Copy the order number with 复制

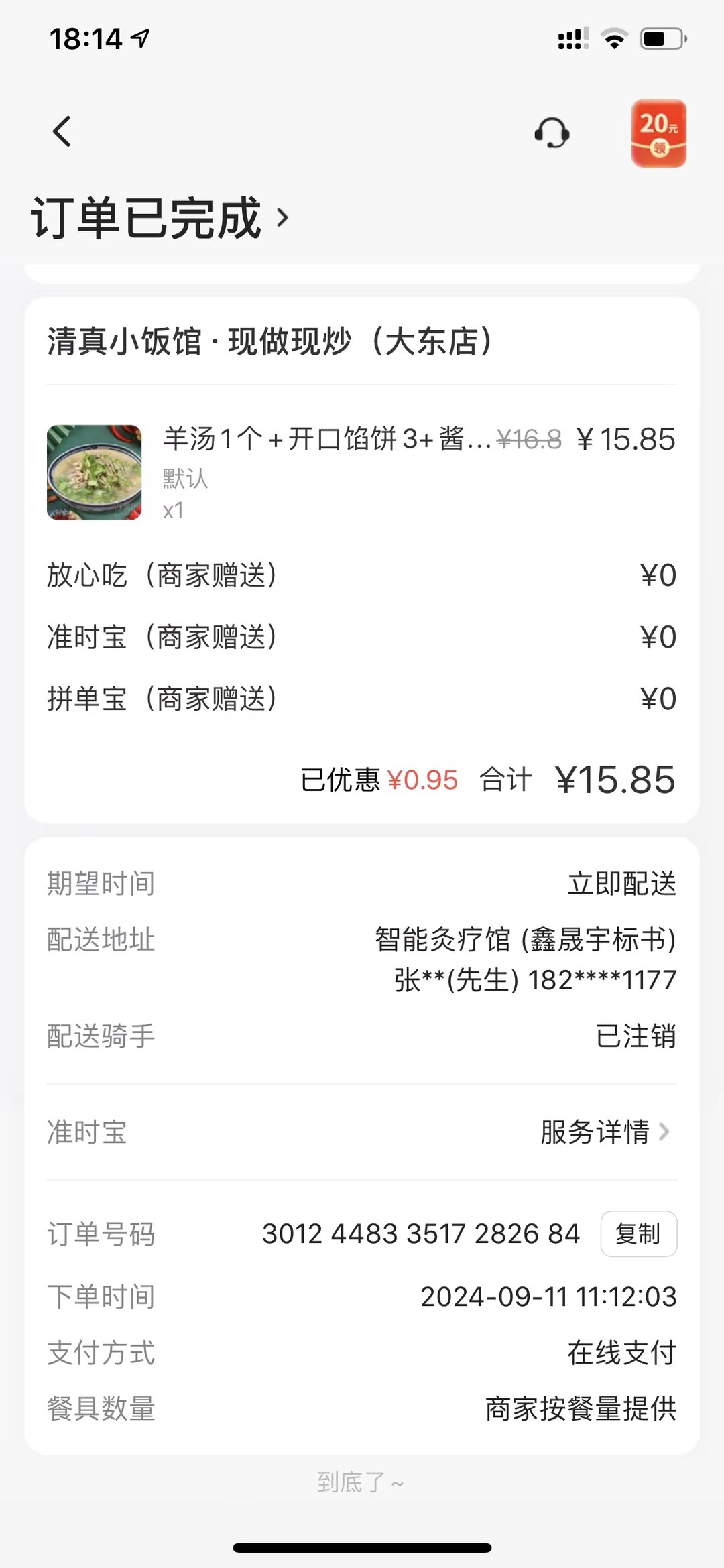(638, 1233)
